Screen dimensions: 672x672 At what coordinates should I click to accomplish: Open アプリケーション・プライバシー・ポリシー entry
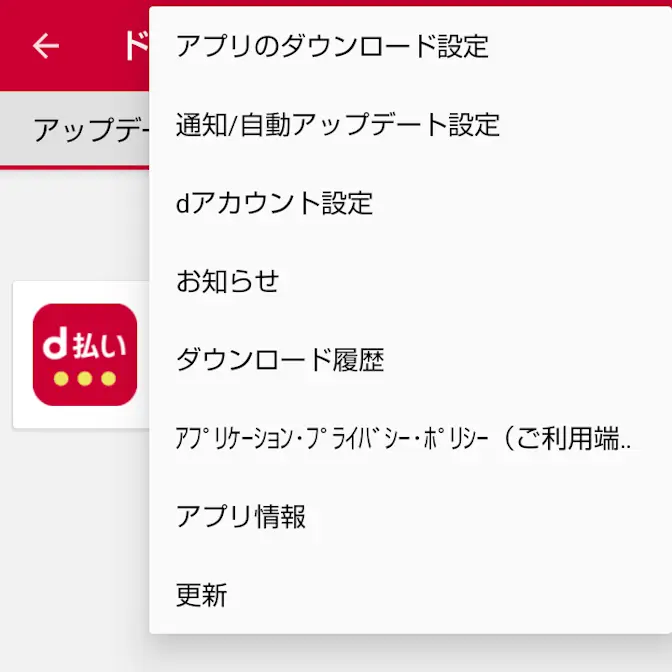[x=411, y=438]
